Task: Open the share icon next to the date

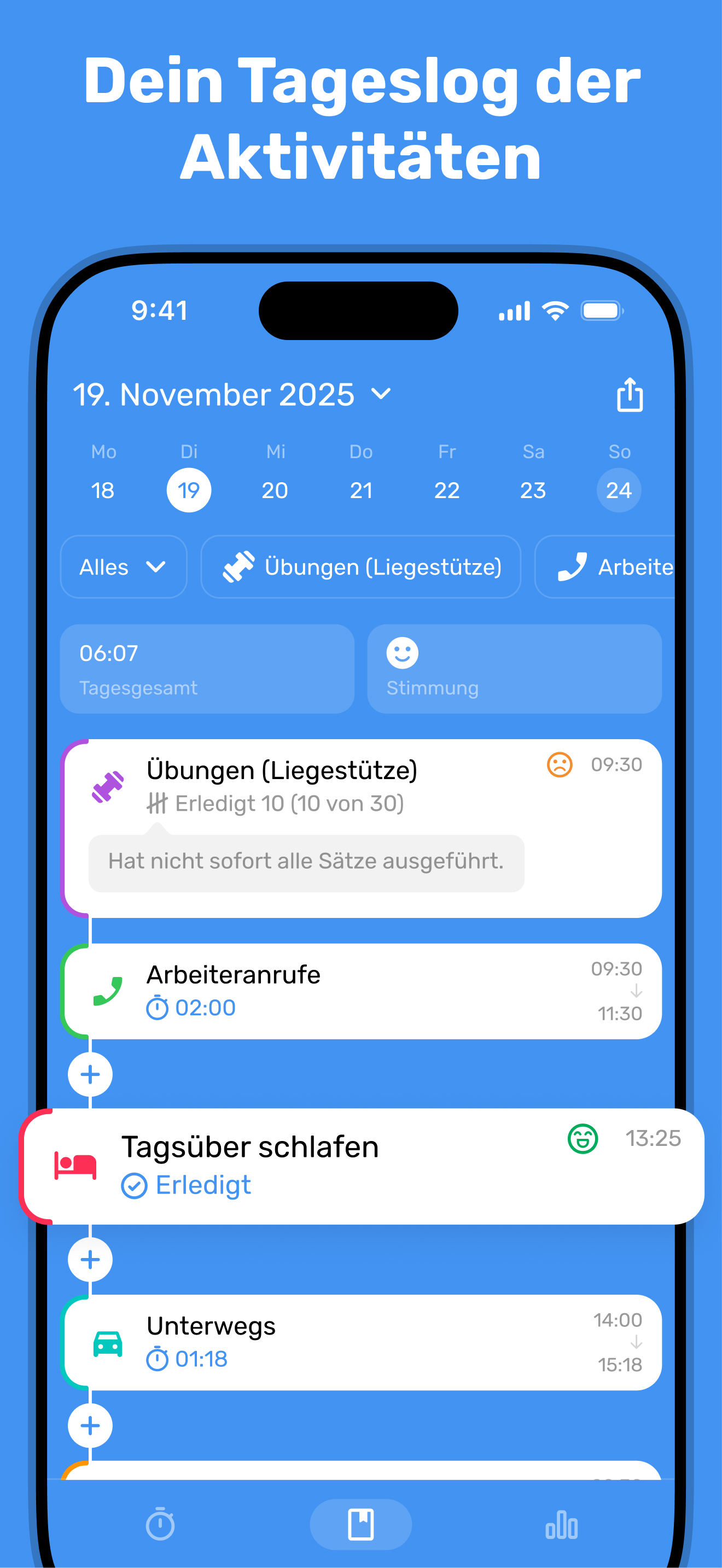Action: 630,394
